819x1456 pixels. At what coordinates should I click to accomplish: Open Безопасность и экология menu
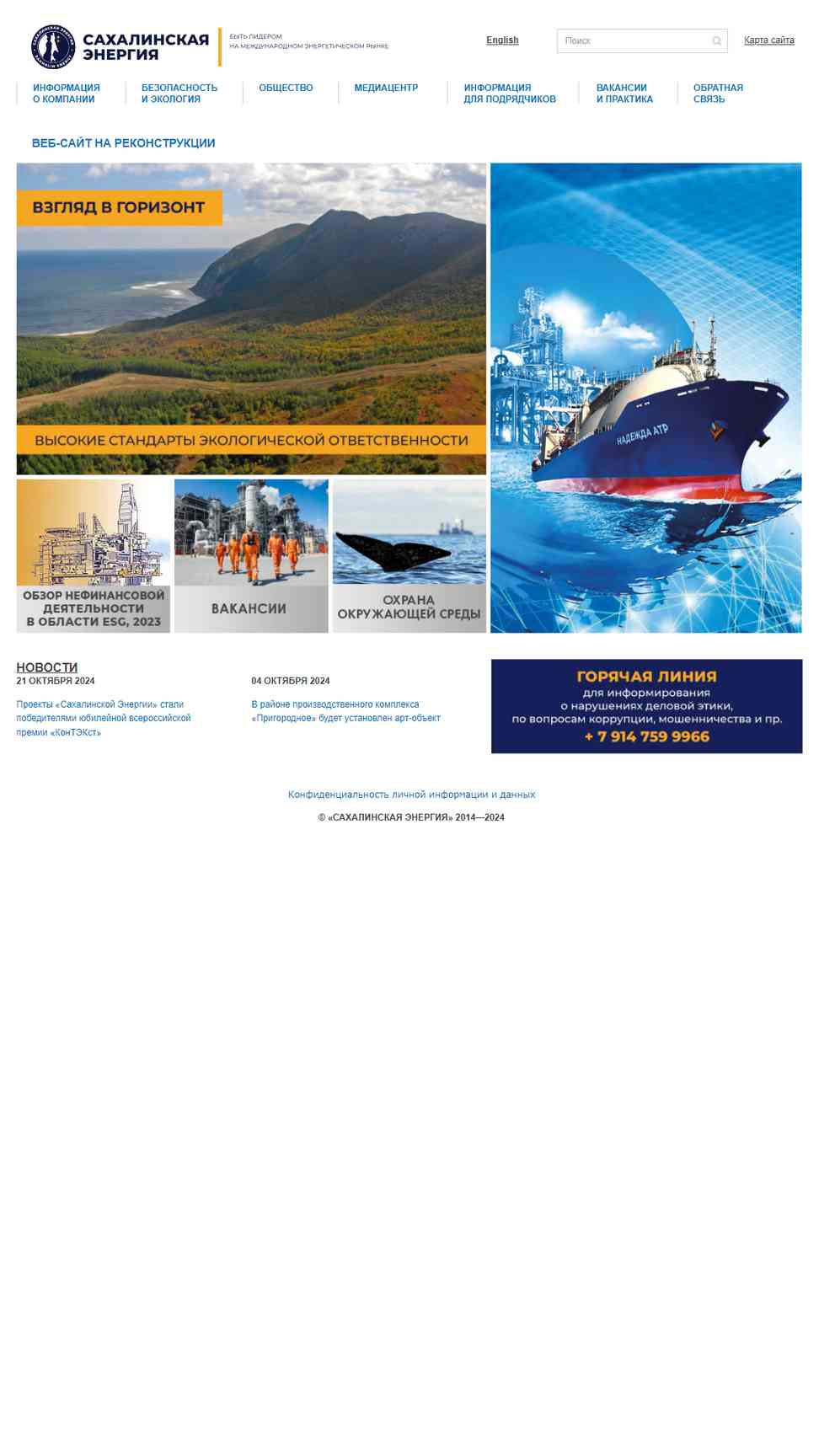click(179, 94)
